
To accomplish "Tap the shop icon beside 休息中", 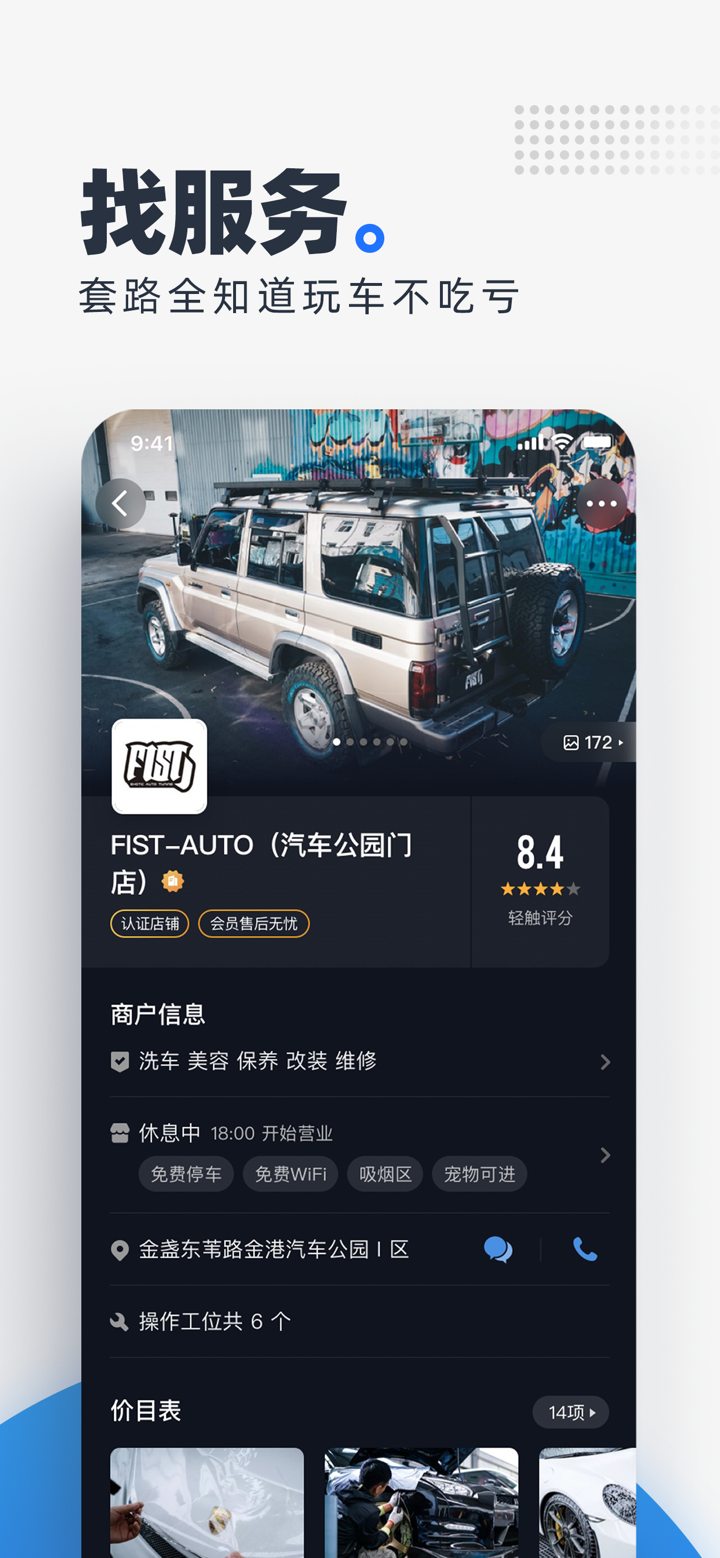I will click(x=120, y=1133).
